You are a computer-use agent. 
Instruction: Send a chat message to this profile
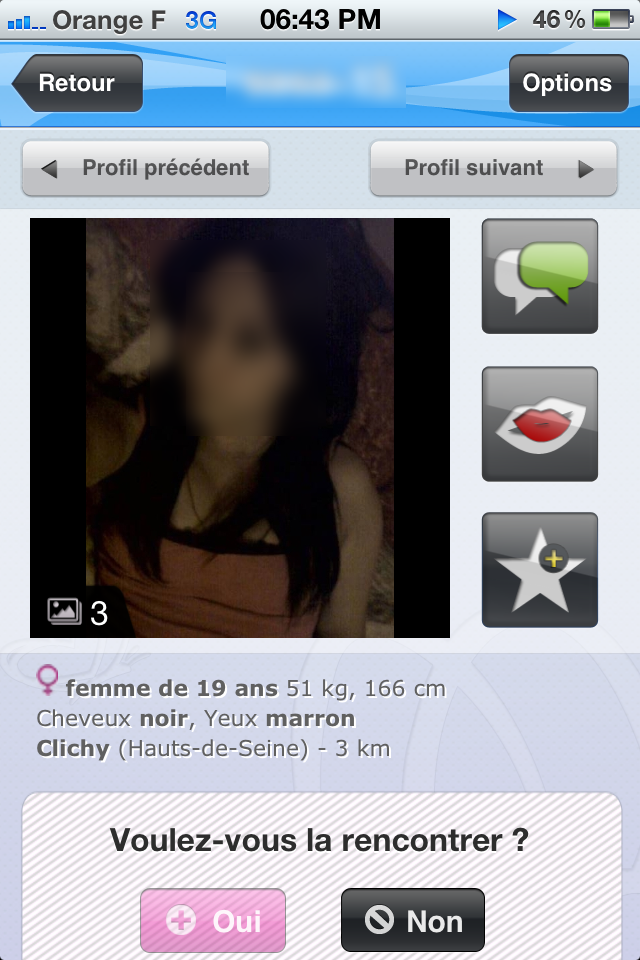coord(540,276)
